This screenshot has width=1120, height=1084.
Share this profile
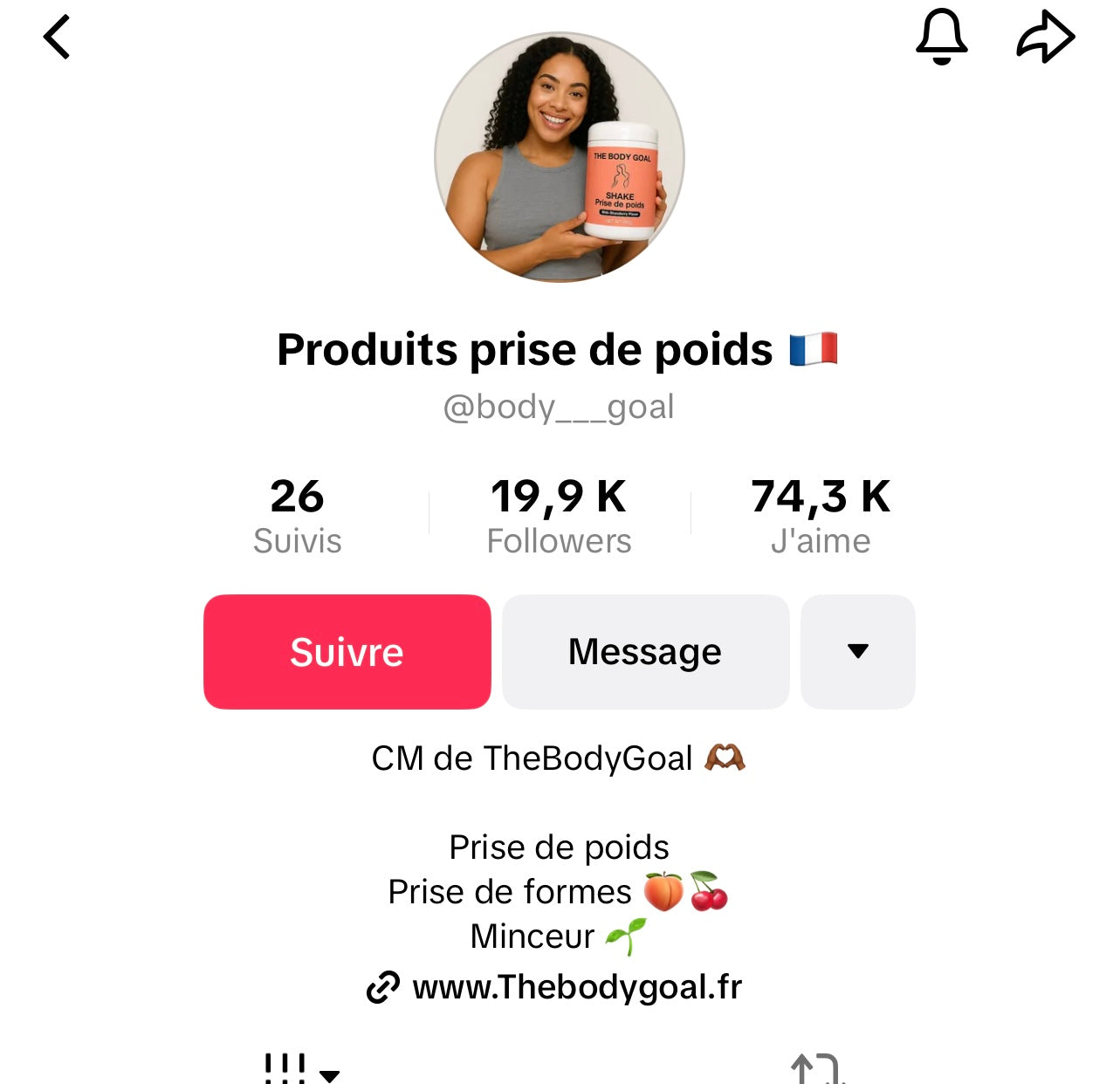coord(1045,38)
